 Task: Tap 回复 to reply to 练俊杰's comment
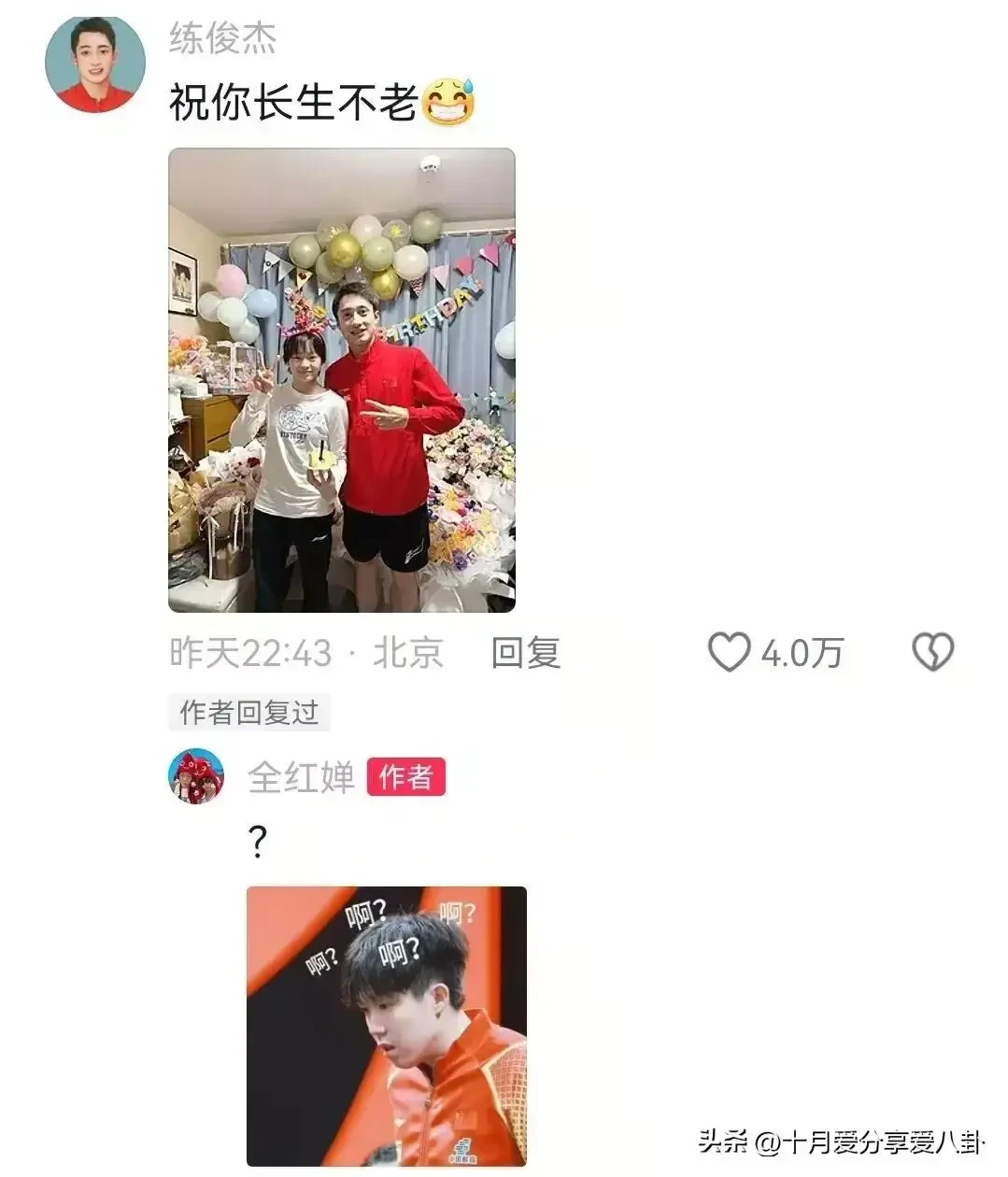(525, 652)
